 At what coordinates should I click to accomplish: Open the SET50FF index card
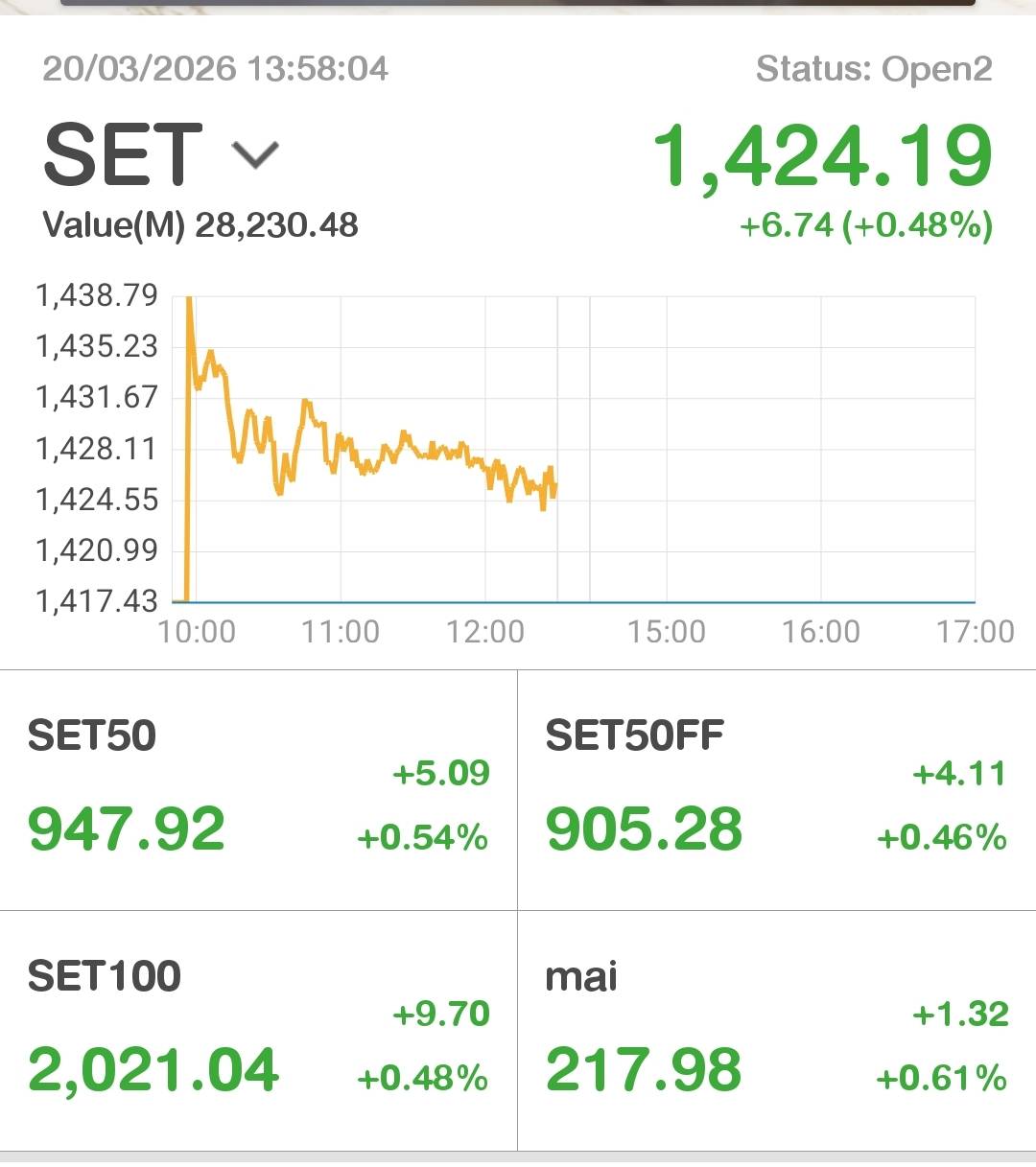776,790
